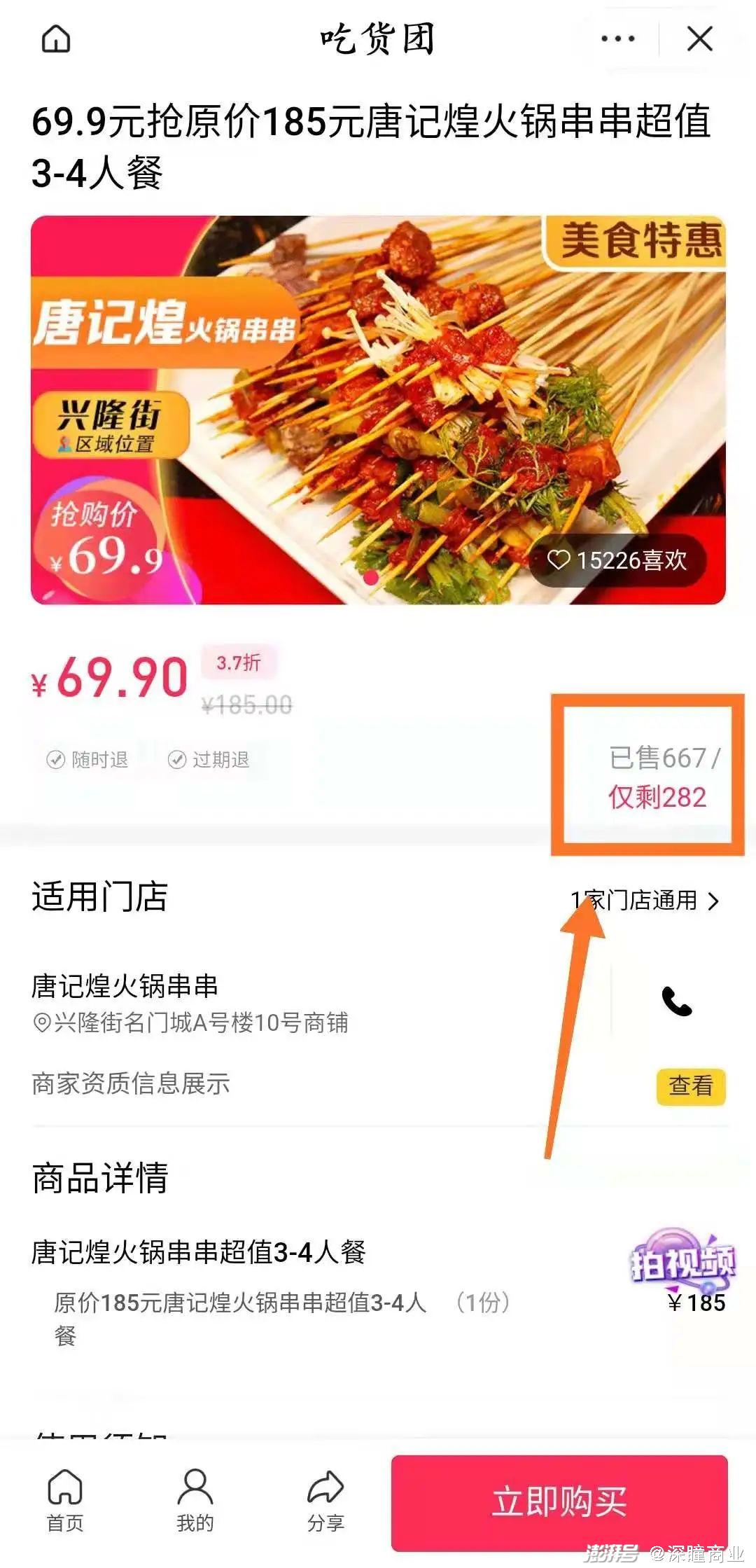Image resolution: width=756 pixels, height=1568 pixels.
Task: Tap 立即购买 to buy now
Action: tap(559, 1501)
